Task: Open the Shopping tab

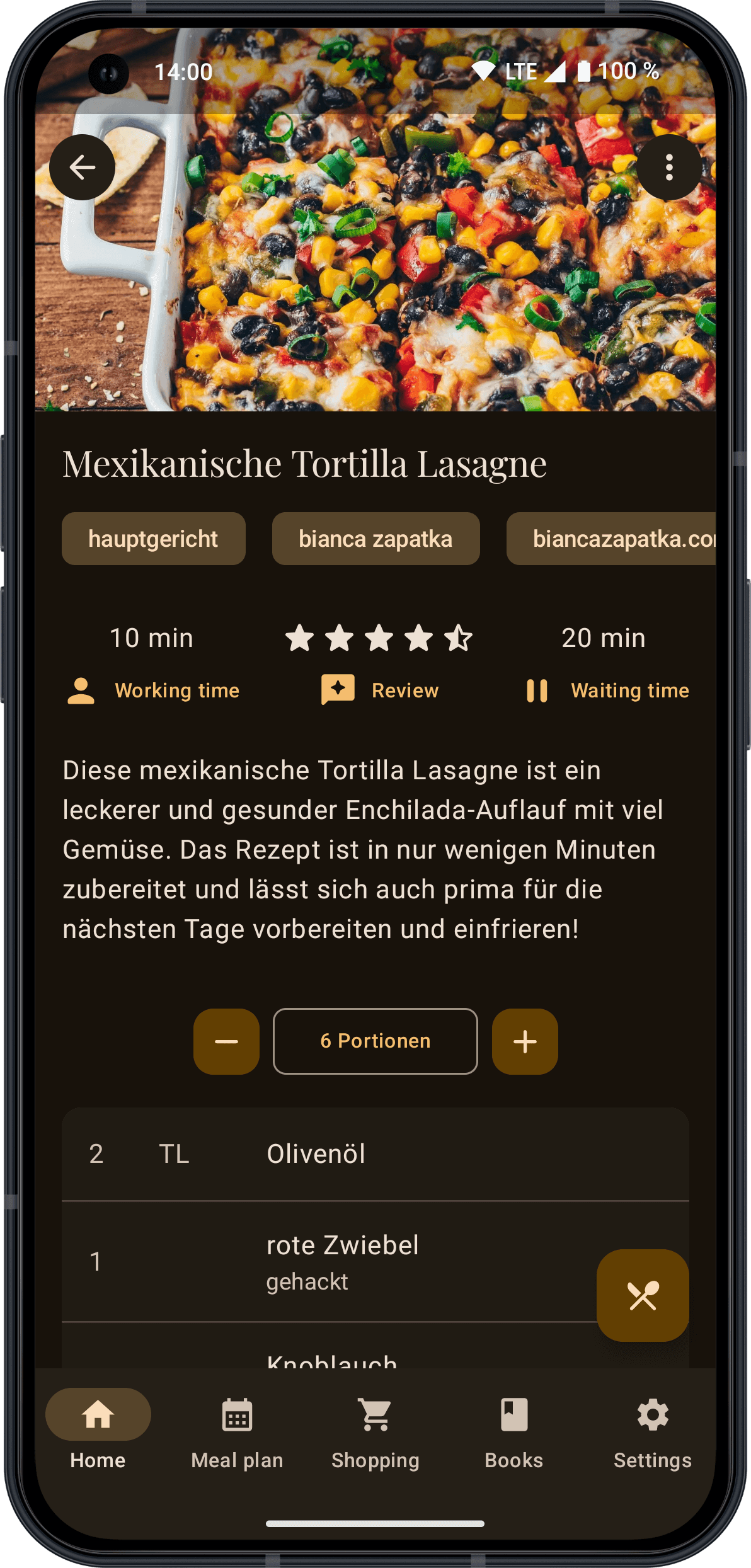Action: point(375,1430)
